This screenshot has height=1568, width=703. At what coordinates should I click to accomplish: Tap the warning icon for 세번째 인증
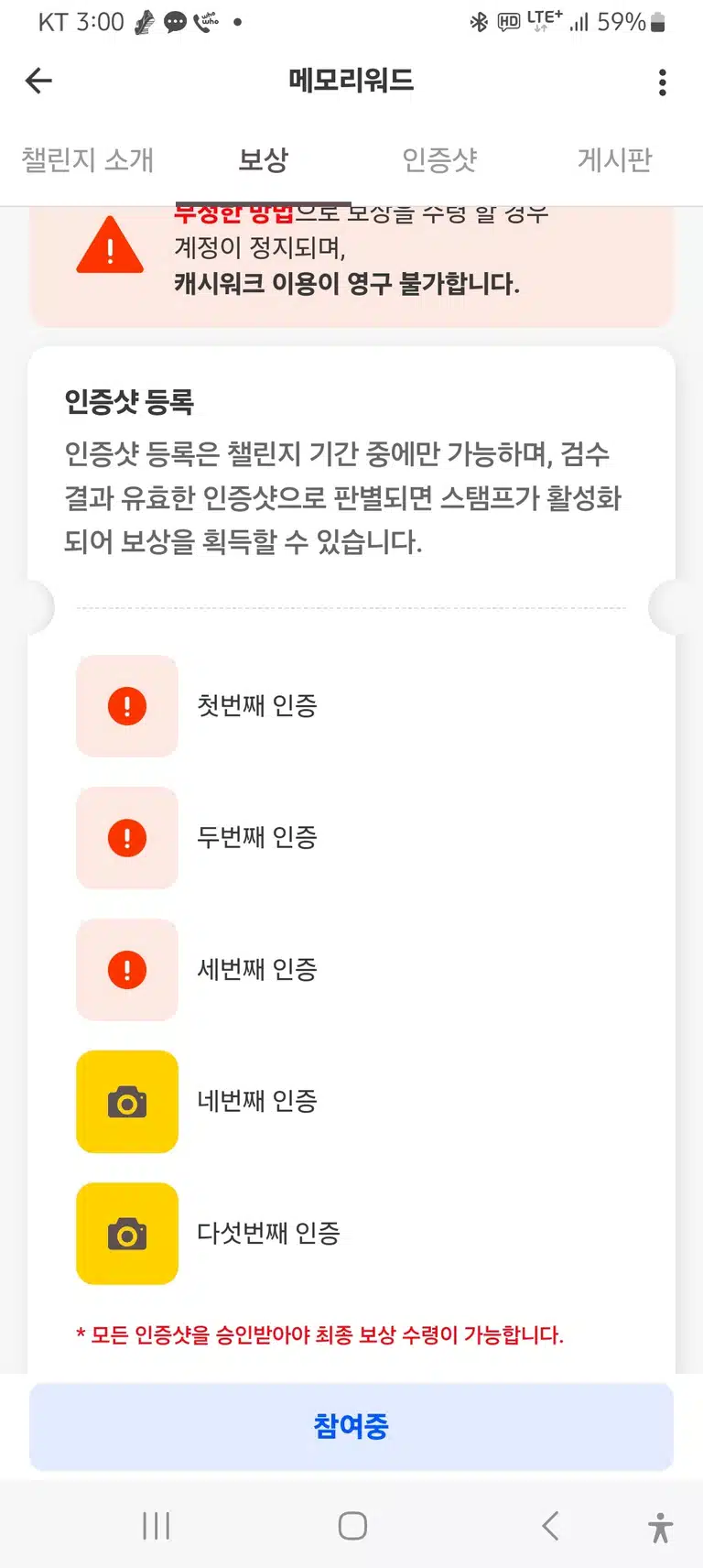point(127,970)
